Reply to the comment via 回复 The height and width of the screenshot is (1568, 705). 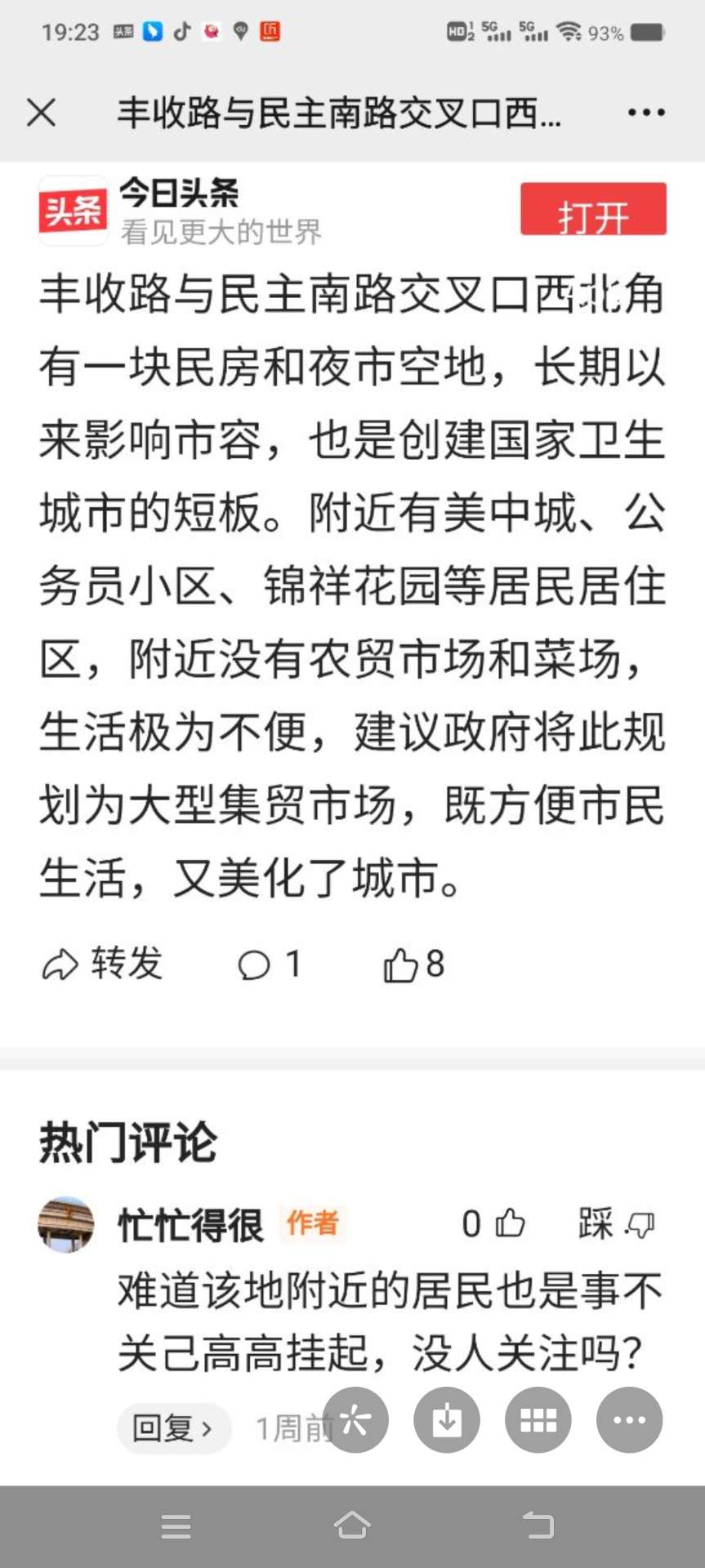(x=173, y=1428)
